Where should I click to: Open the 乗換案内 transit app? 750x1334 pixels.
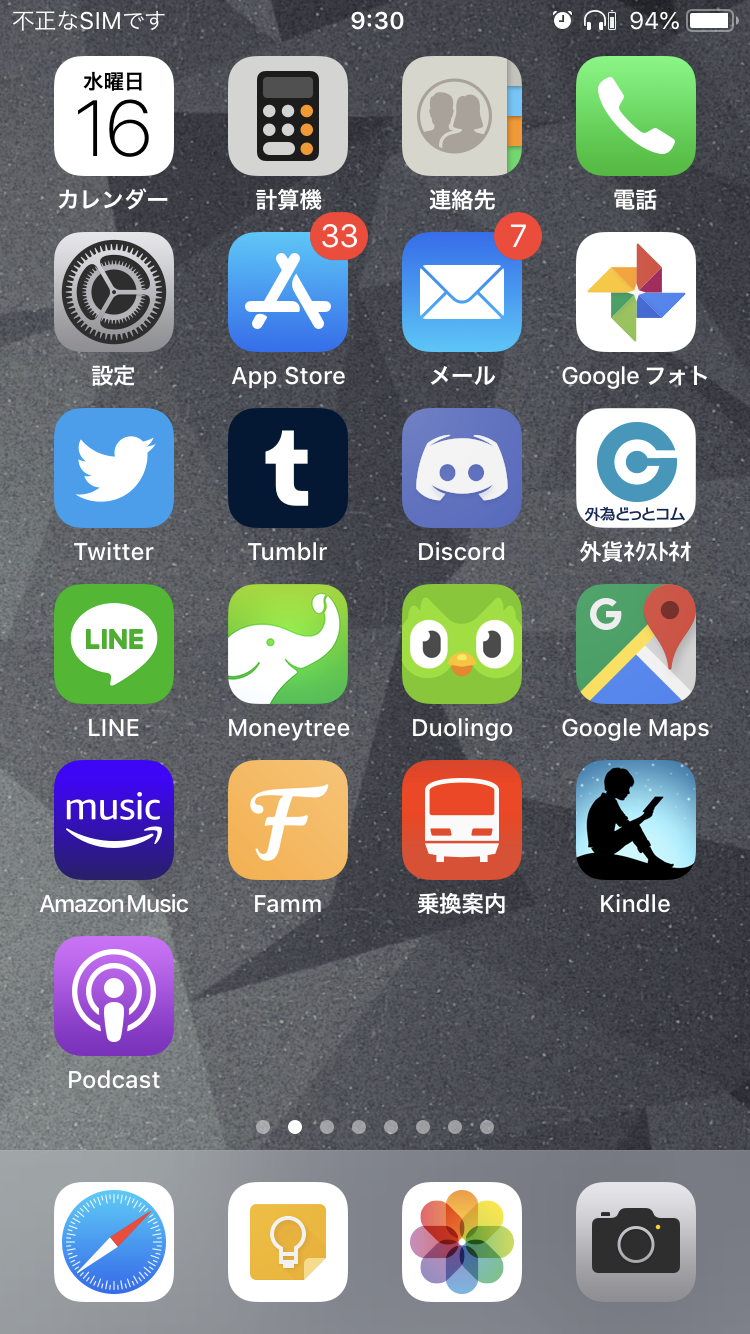[x=462, y=820]
